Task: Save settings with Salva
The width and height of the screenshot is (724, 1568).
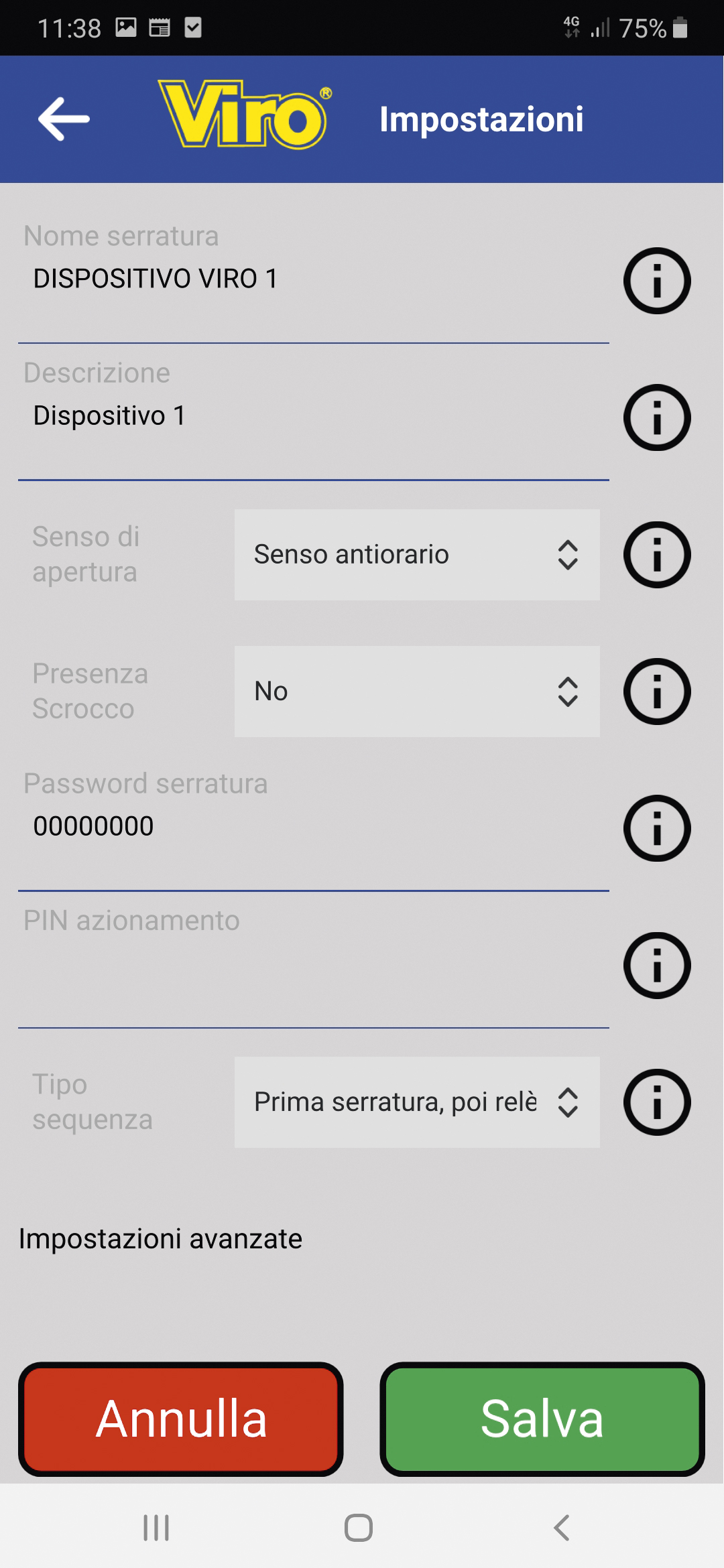Action: coord(542,1419)
